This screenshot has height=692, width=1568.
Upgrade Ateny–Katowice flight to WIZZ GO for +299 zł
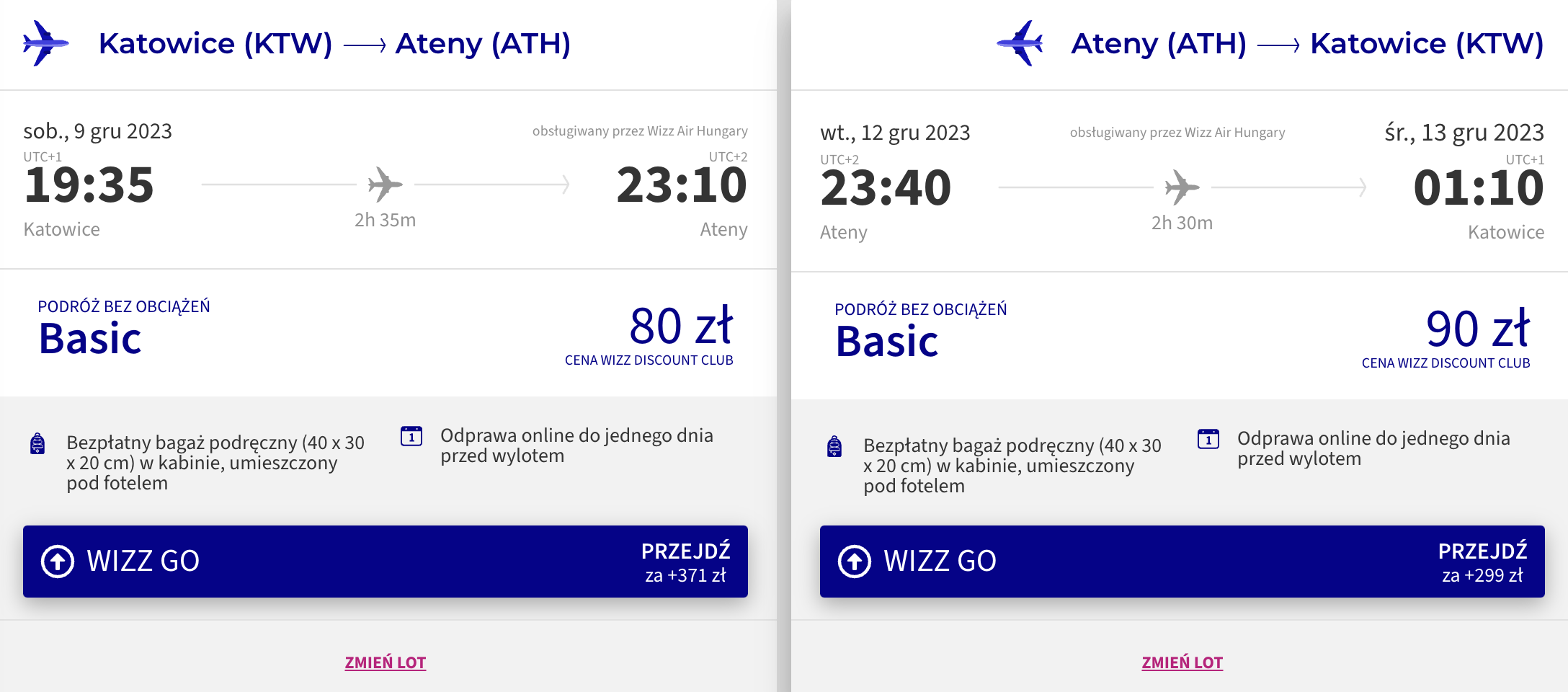coord(1182,562)
